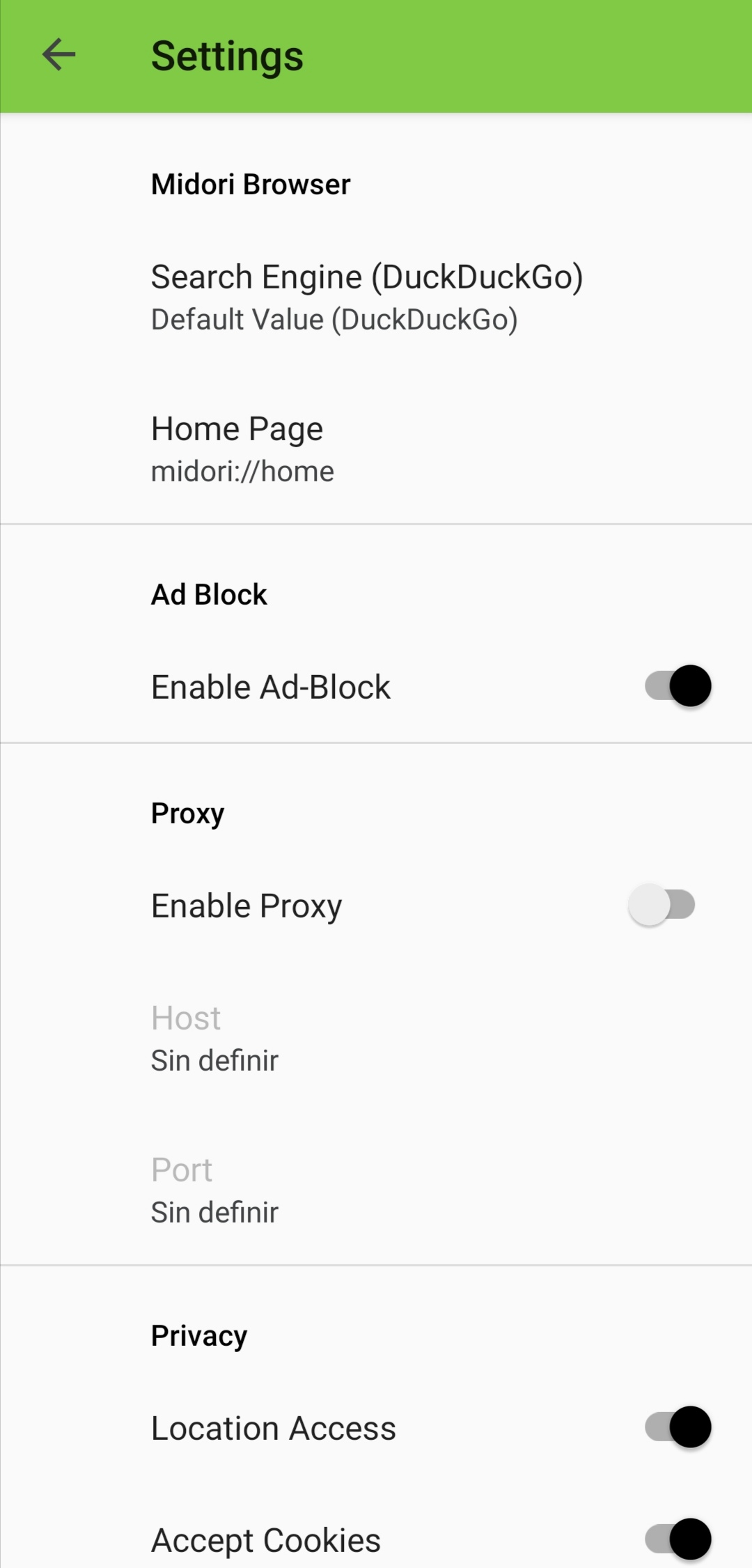Disable Location Access
This screenshot has height=1568, width=752.
pos(677,1427)
